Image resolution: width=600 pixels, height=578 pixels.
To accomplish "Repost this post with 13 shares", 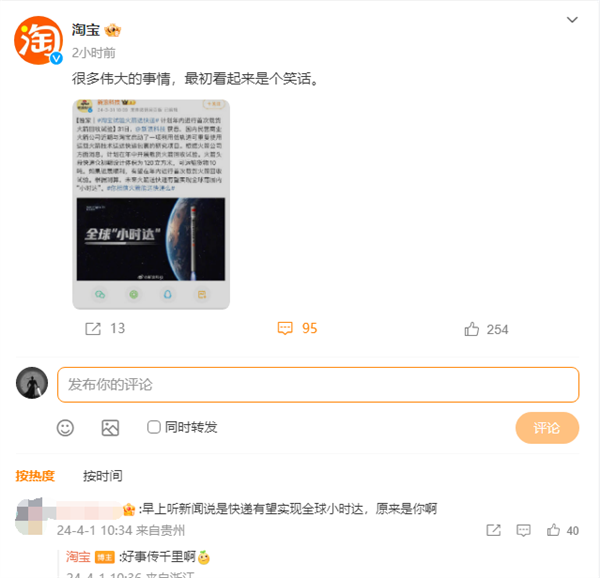I will click(105, 329).
